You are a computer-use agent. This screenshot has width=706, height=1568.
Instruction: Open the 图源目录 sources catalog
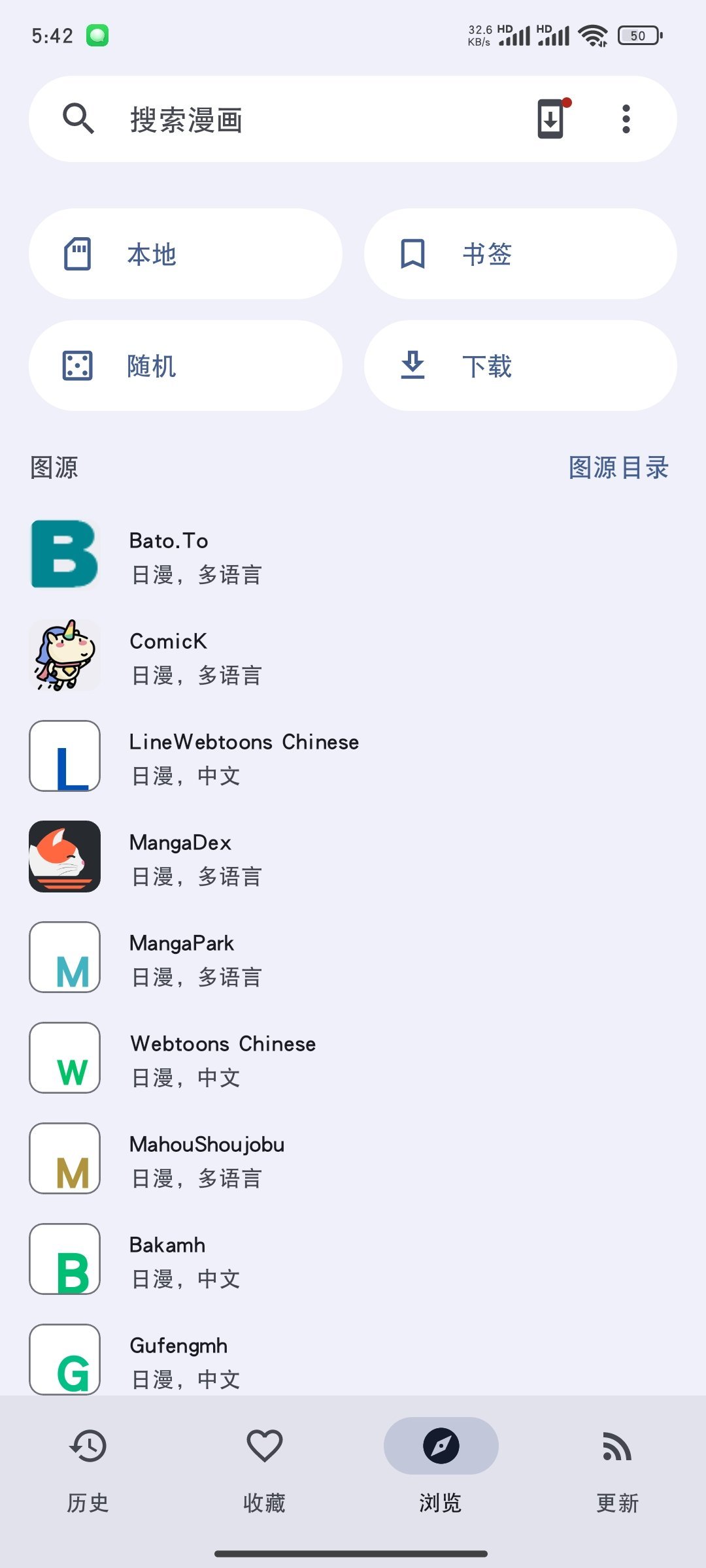(618, 468)
